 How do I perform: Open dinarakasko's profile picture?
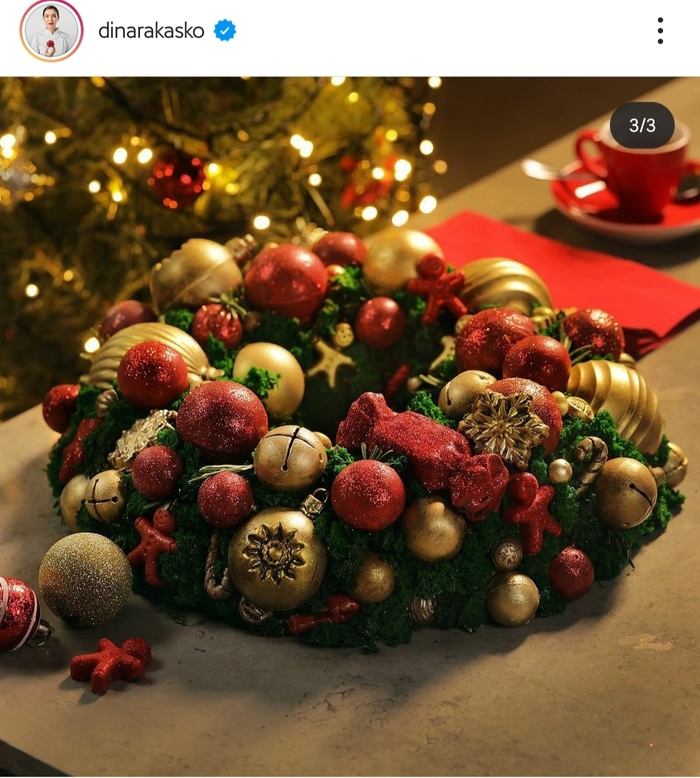51,31
